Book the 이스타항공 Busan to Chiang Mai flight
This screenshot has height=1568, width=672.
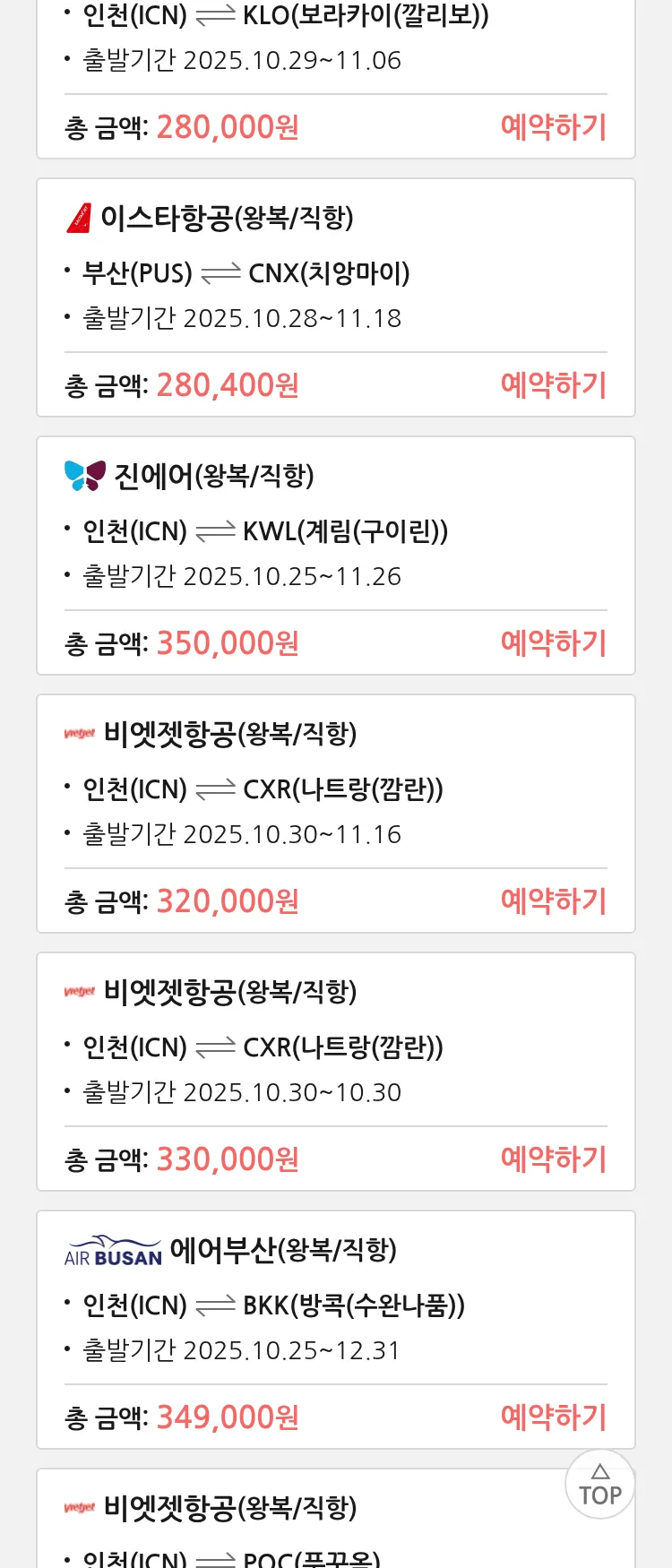(x=553, y=385)
